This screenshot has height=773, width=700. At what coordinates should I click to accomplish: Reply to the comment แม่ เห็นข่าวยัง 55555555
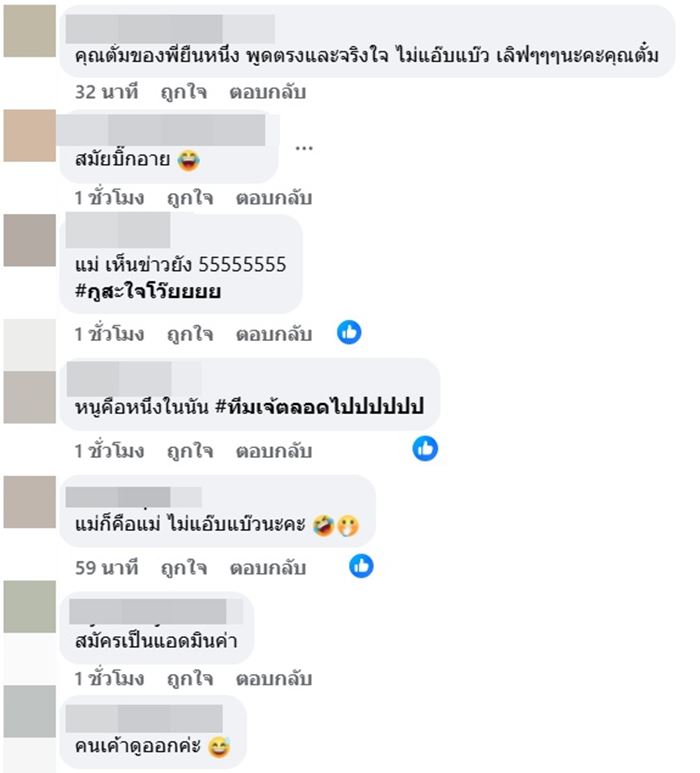click(x=274, y=334)
